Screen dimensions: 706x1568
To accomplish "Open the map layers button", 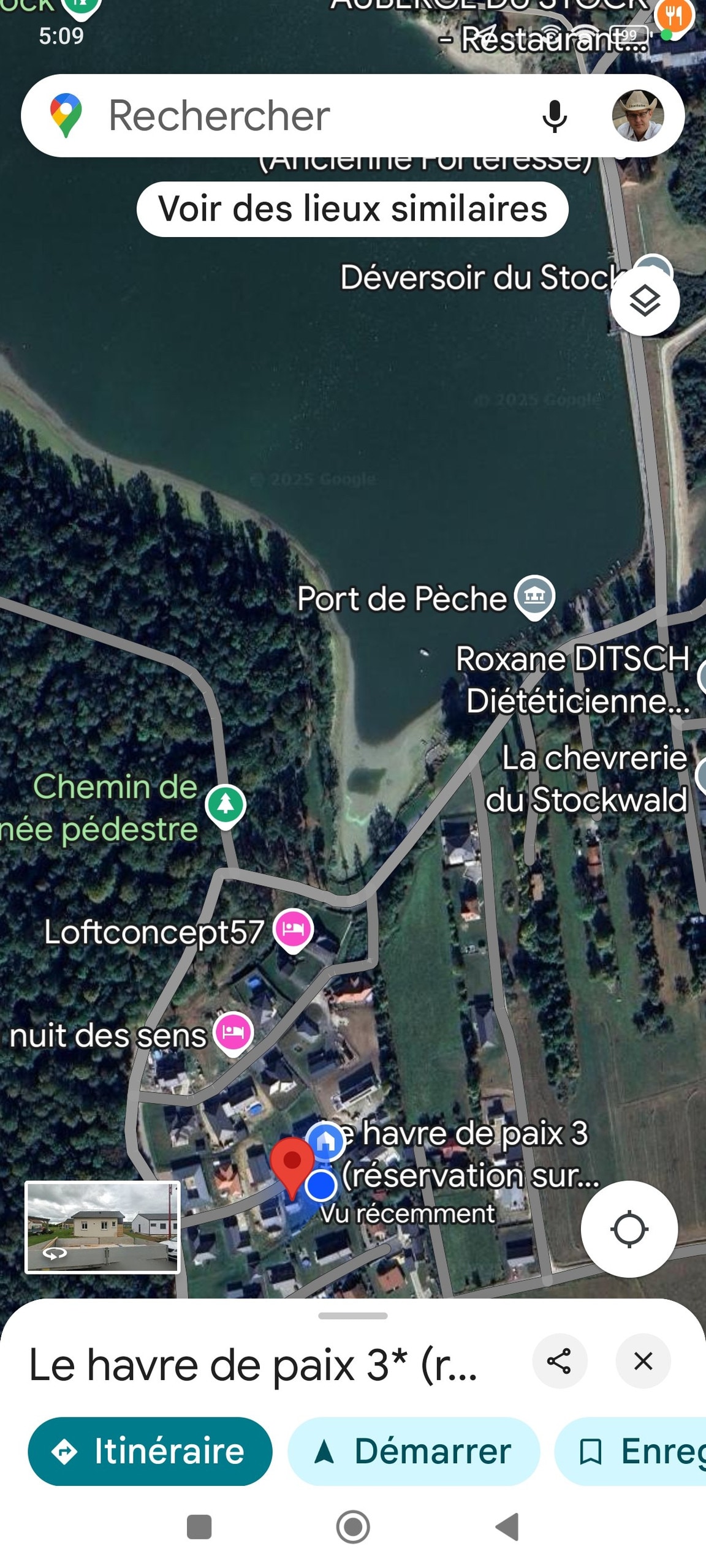I will [645, 301].
